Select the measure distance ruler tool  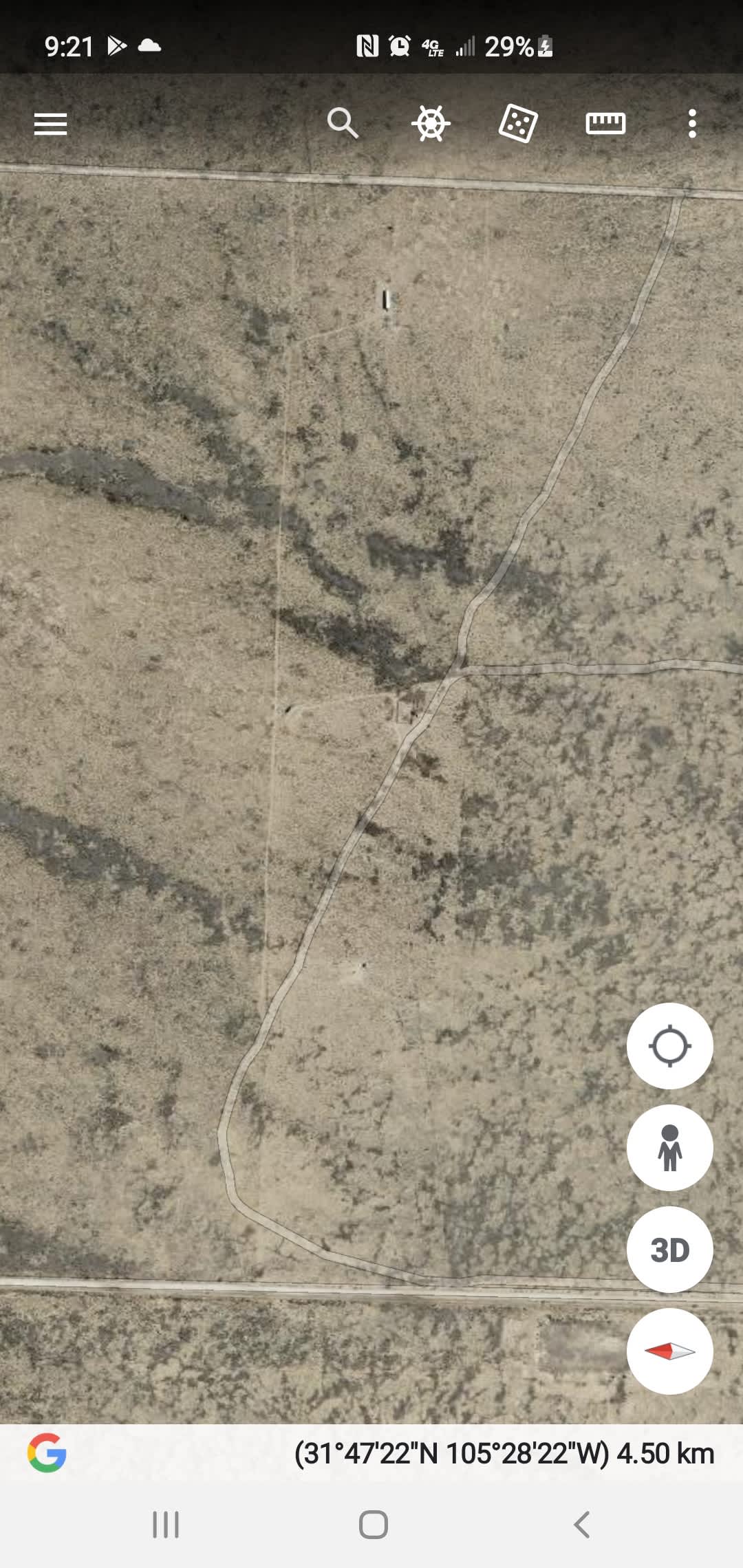coord(605,124)
